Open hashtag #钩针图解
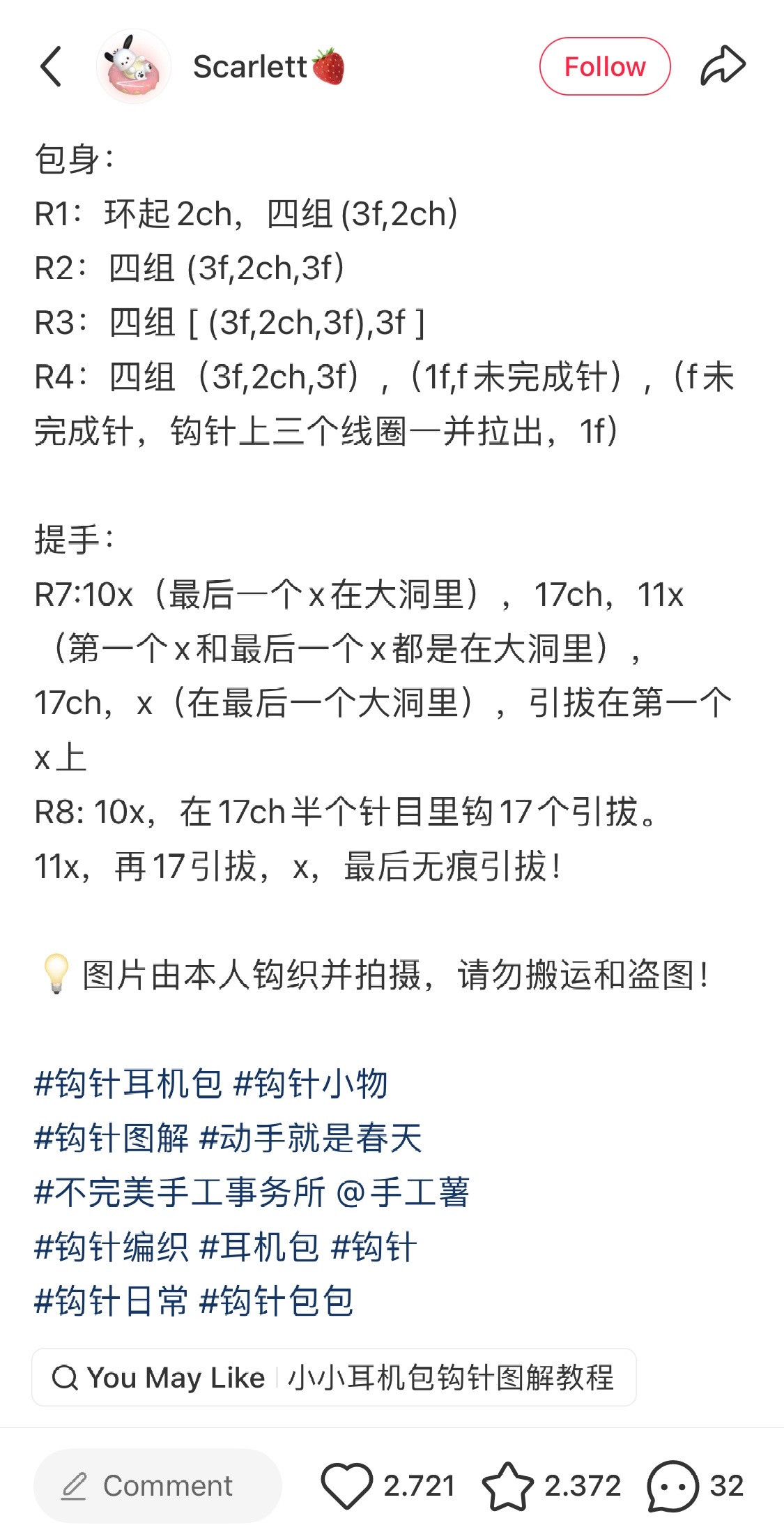This screenshot has width=784, height=1525. [112, 1139]
